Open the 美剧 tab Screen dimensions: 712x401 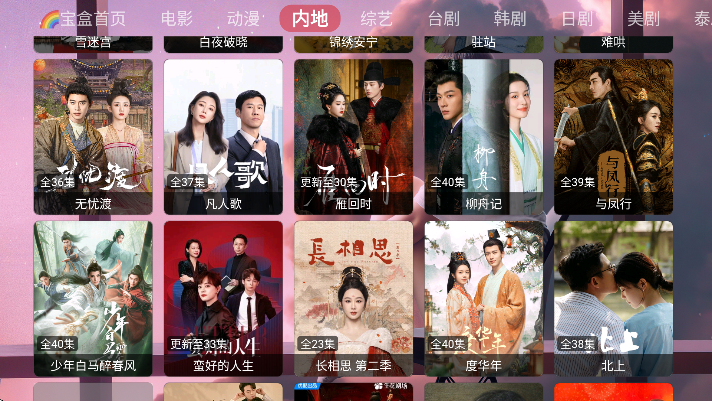[643, 18]
